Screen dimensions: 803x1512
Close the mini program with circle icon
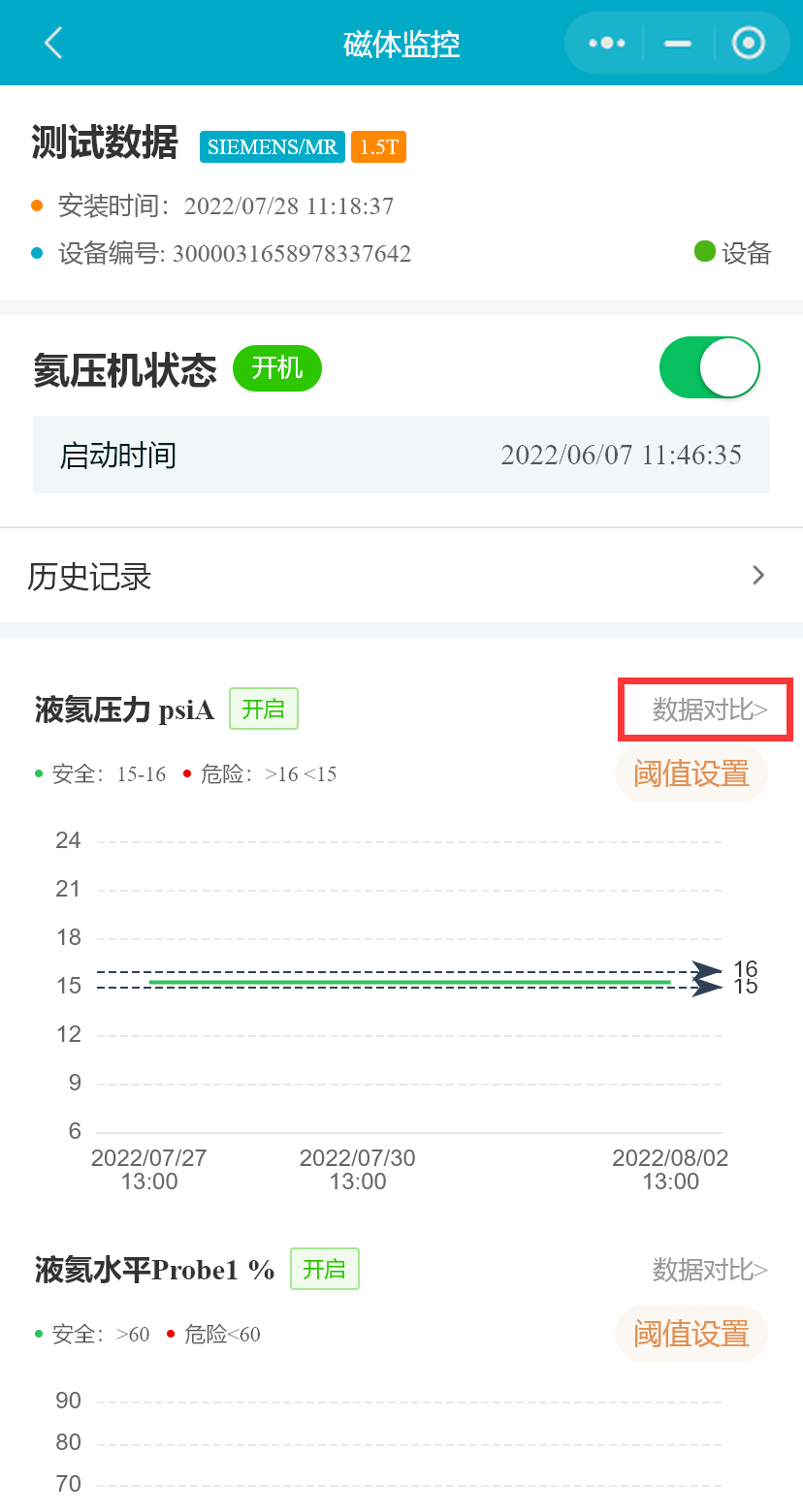[x=749, y=43]
